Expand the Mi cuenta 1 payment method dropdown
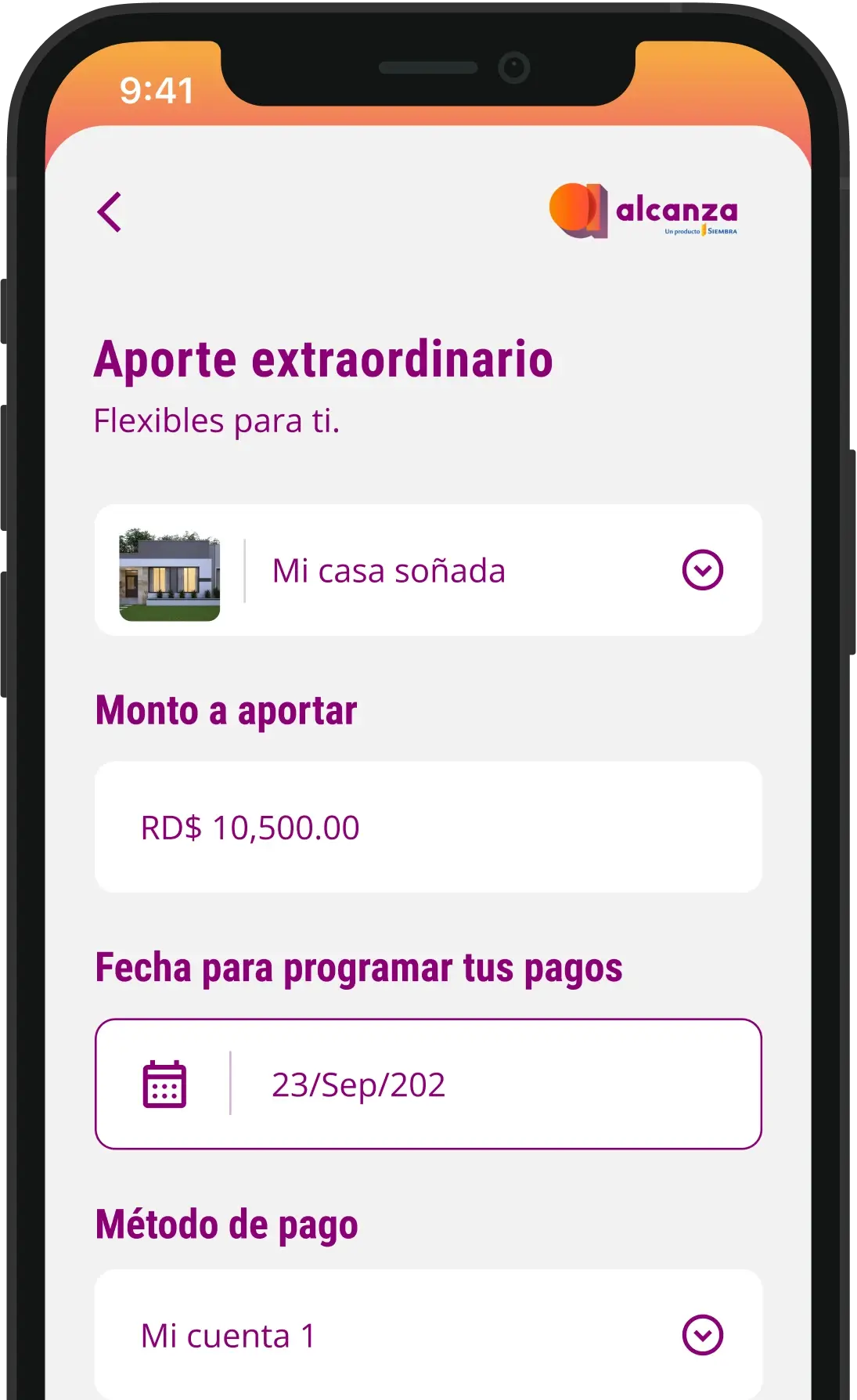Screen dimensions: 857x1400 (x=702, y=1335)
